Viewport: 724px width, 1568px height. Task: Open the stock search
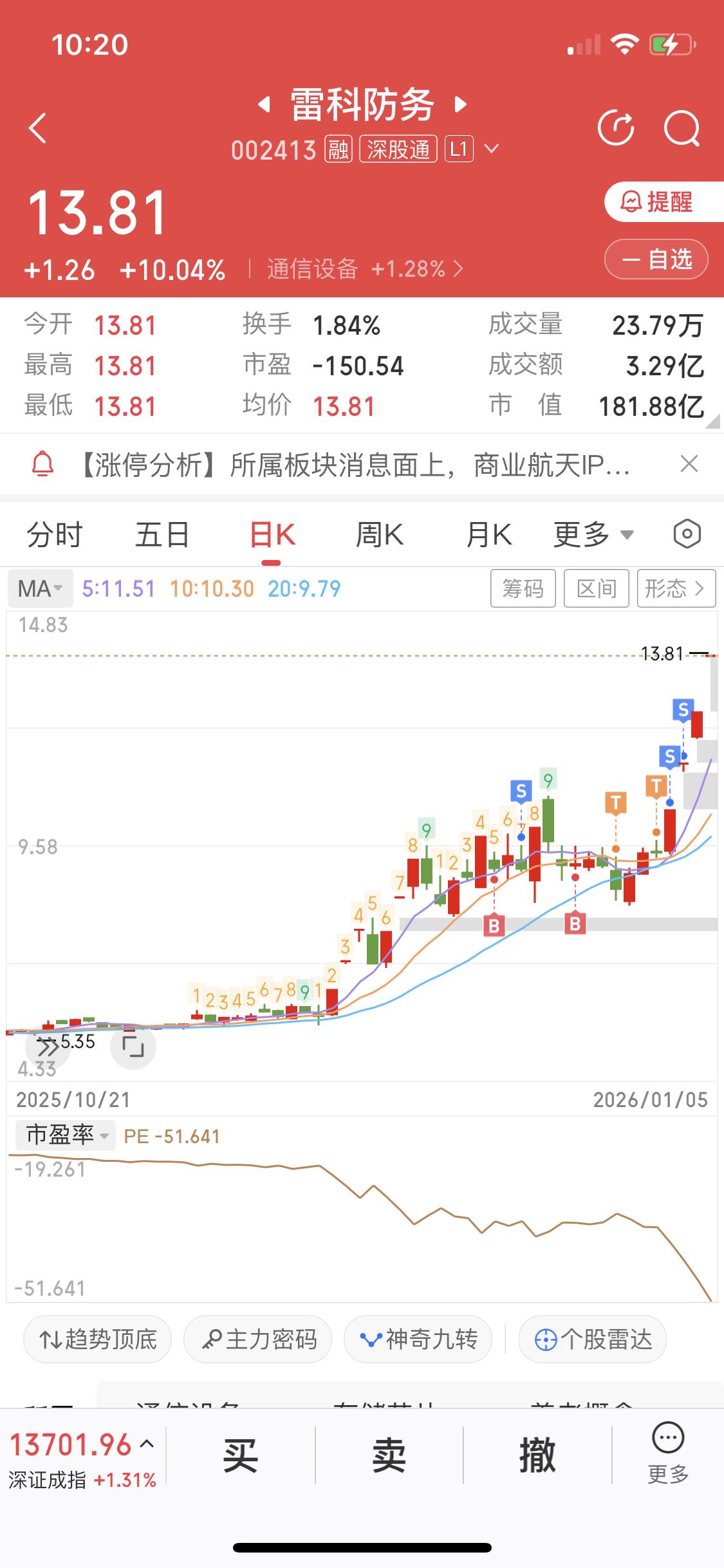coord(683,128)
